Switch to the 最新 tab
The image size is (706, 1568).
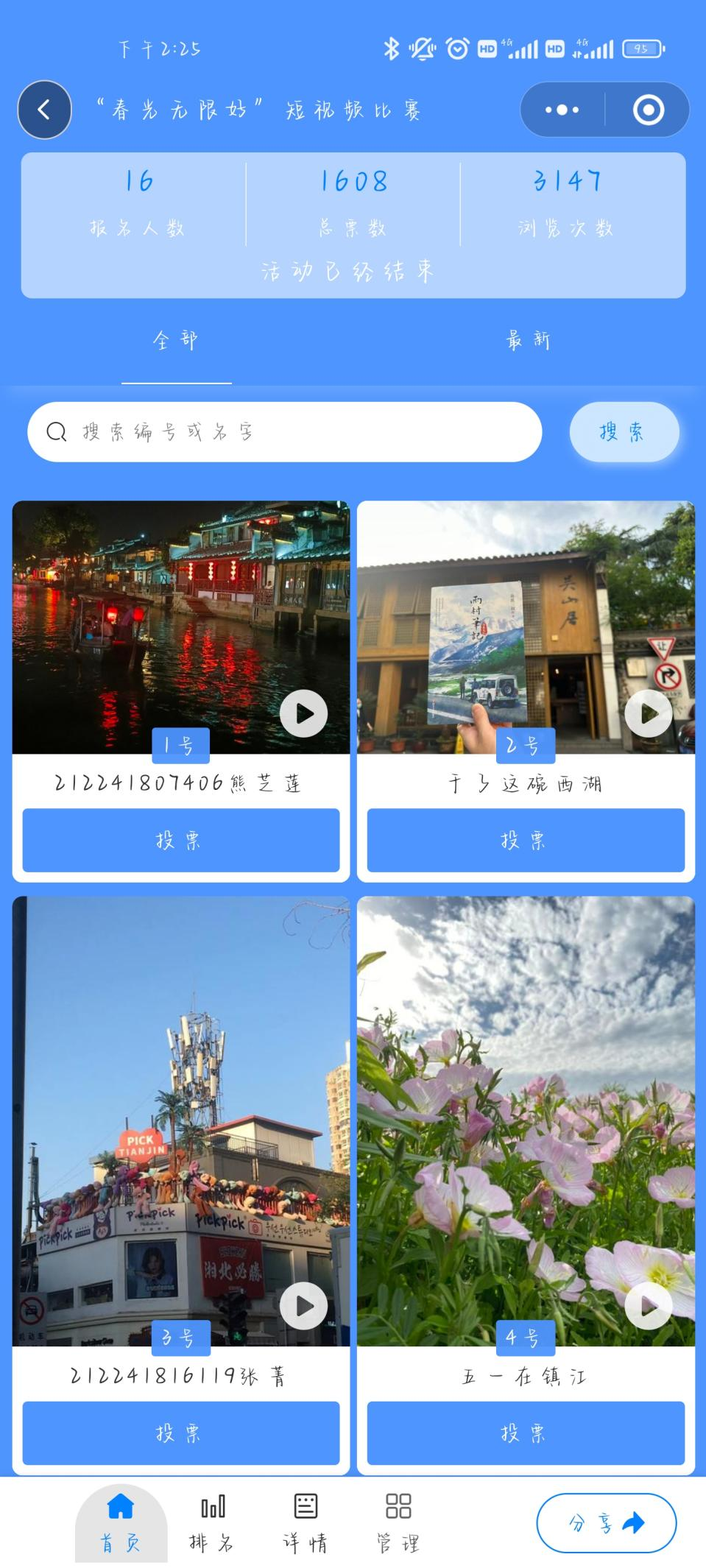tap(529, 341)
